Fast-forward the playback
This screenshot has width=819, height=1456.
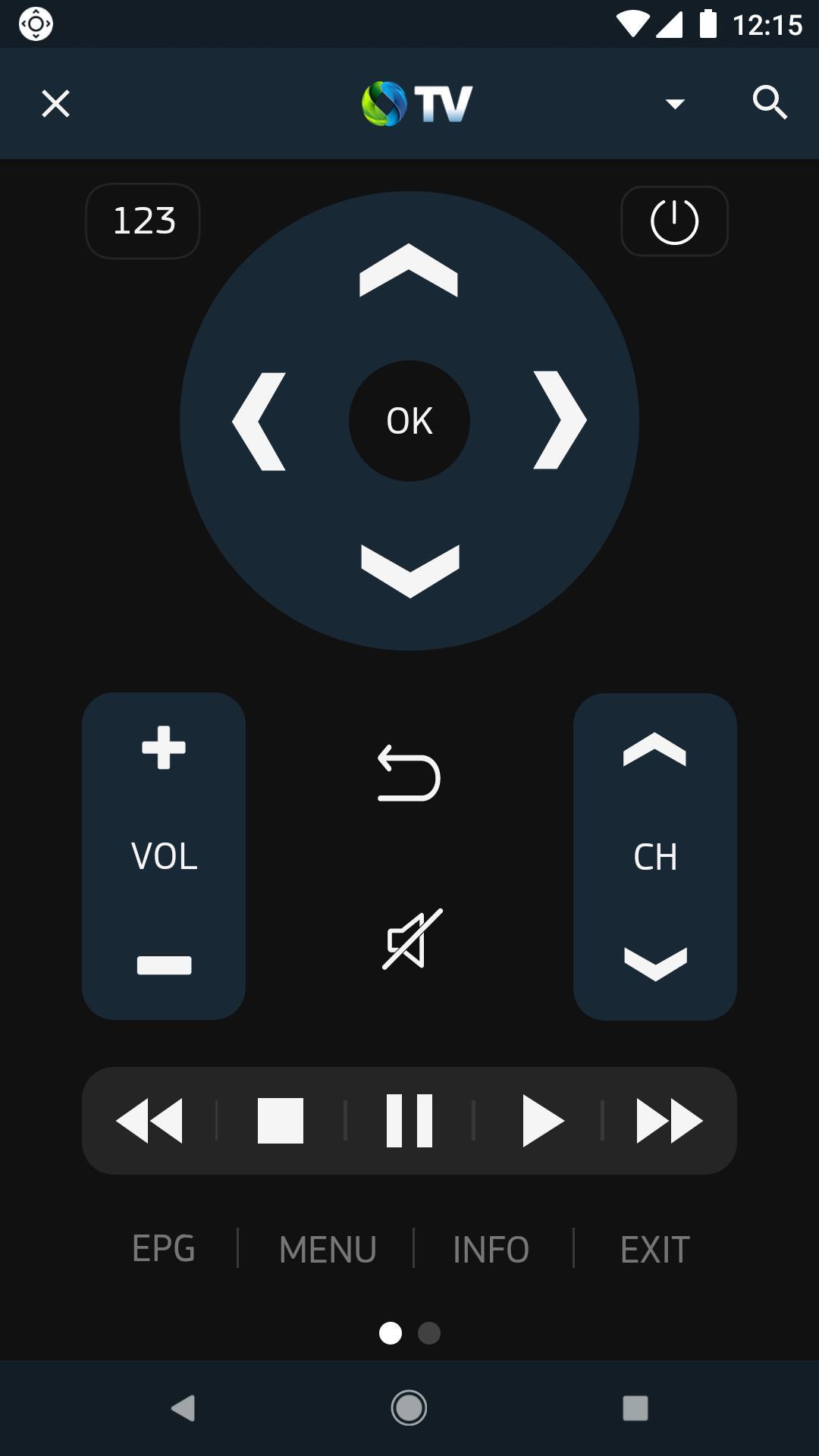coord(670,1121)
